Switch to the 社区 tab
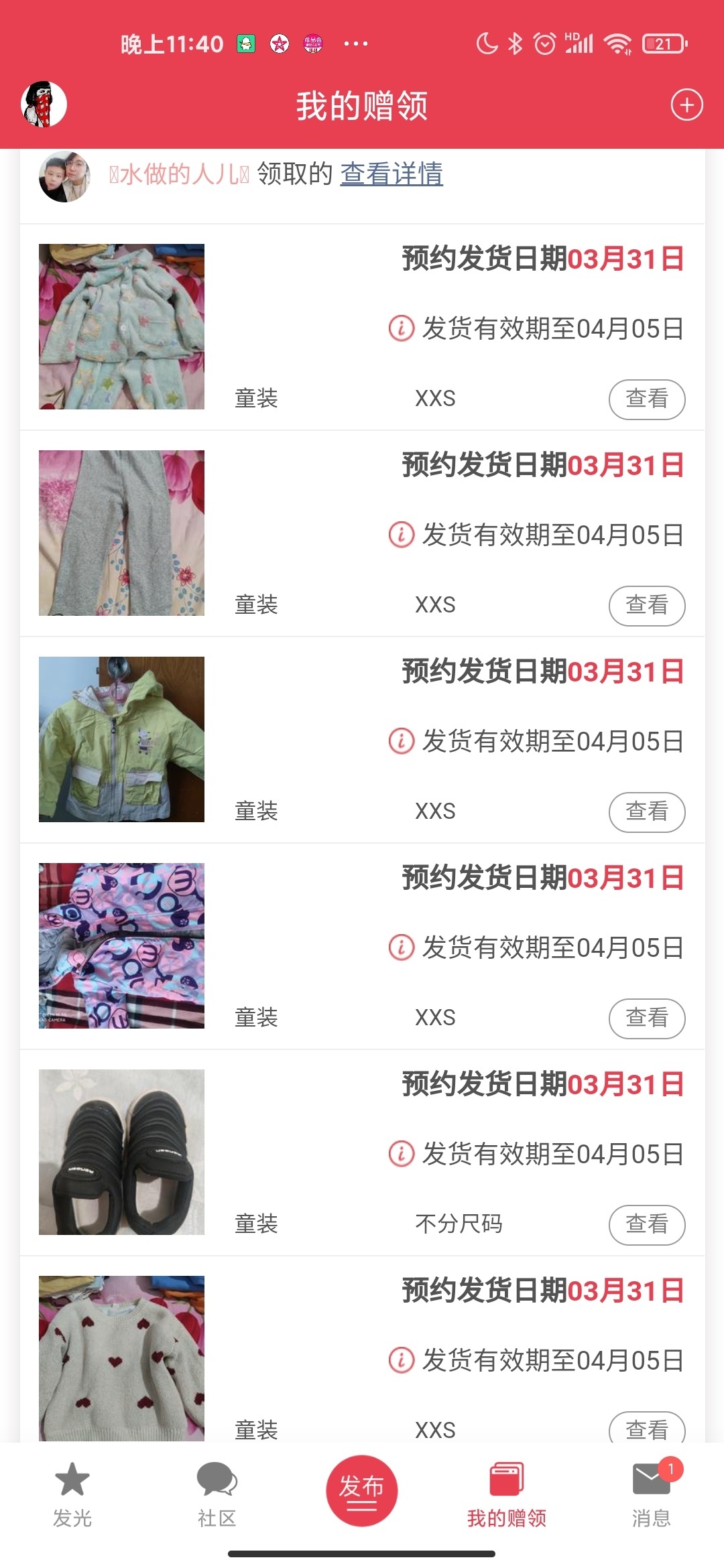Image resolution: width=724 pixels, height=1568 pixels. point(217,1494)
